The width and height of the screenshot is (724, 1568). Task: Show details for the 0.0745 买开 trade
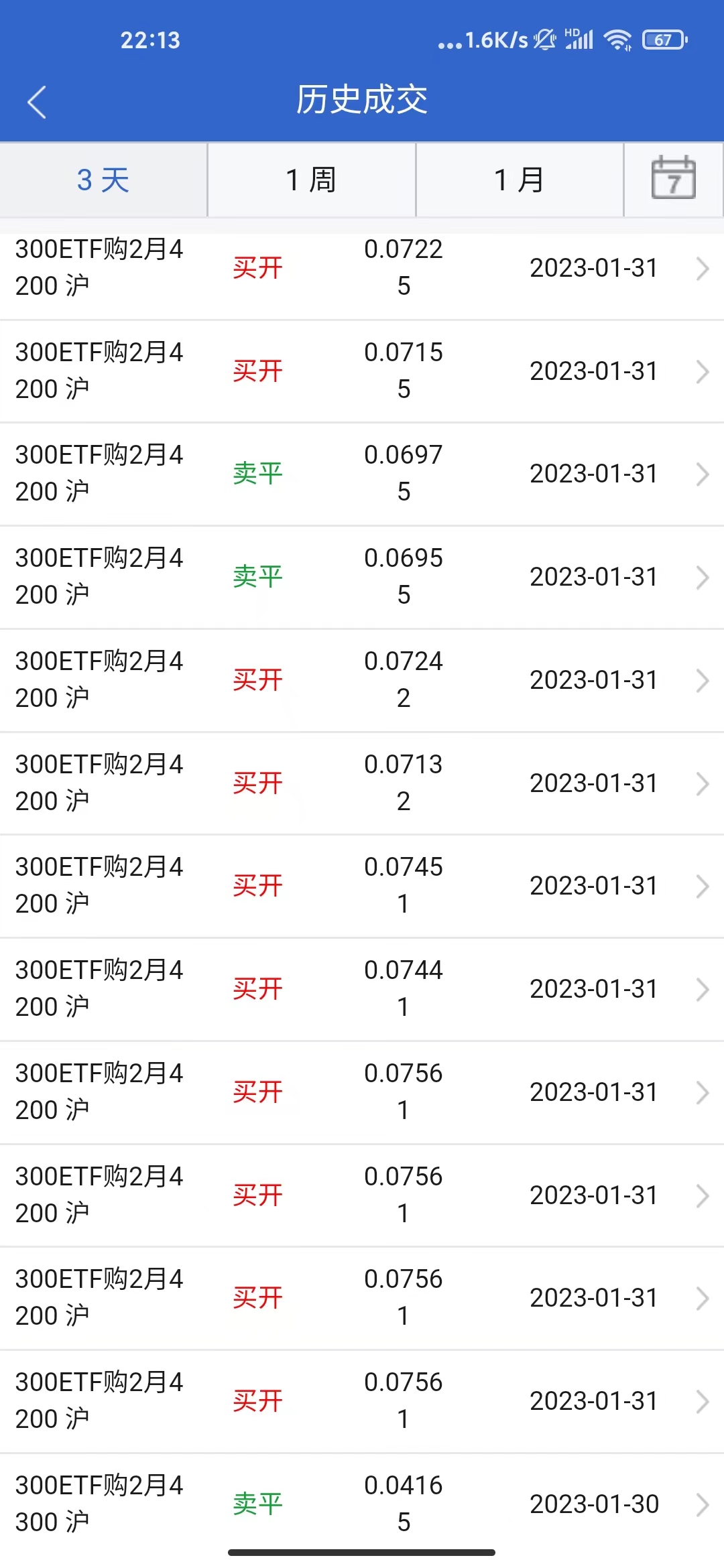pos(362,886)
